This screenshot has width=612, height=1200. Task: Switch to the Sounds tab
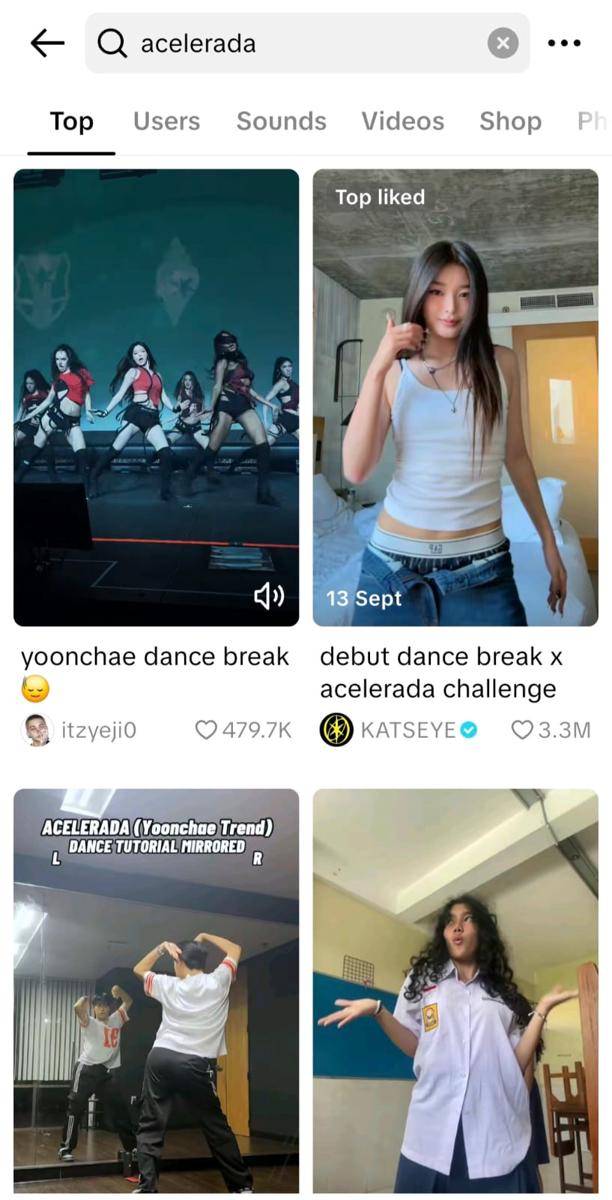pos(281,121)
